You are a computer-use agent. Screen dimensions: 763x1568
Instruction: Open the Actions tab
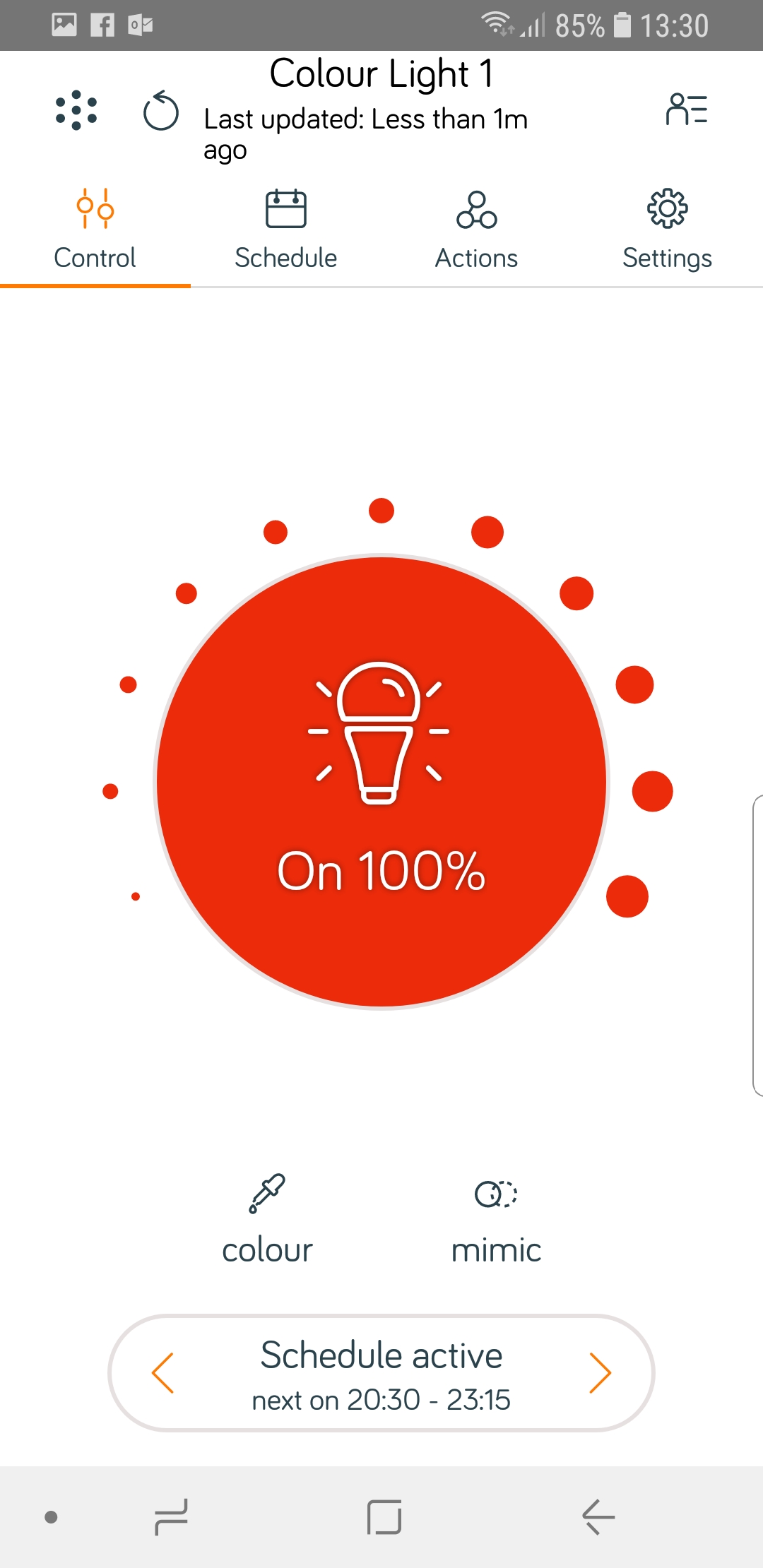477,230
